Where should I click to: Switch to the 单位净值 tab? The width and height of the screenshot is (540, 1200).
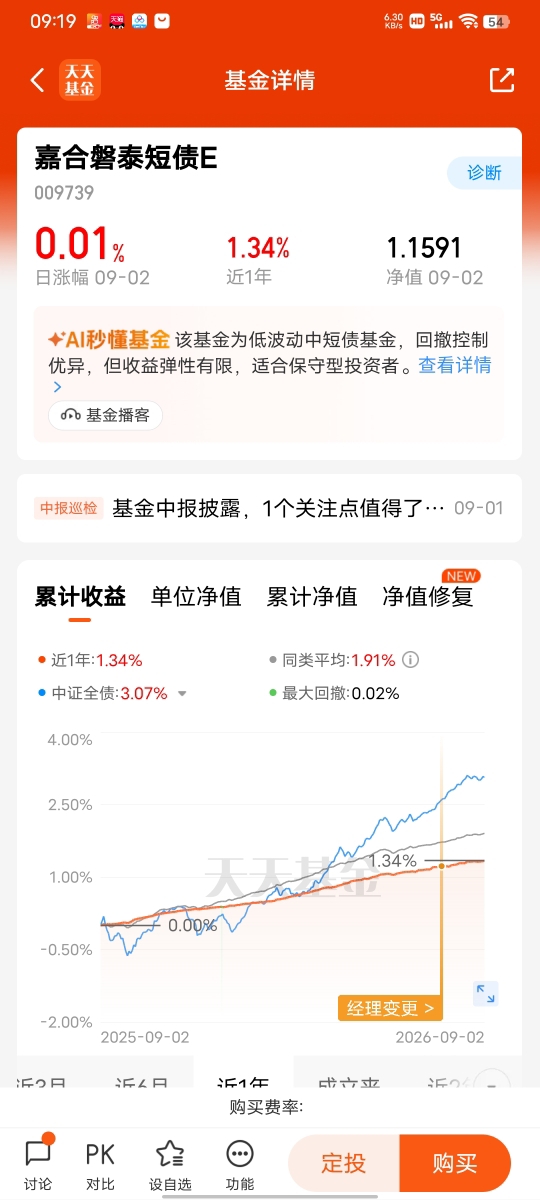coord(196,597)
